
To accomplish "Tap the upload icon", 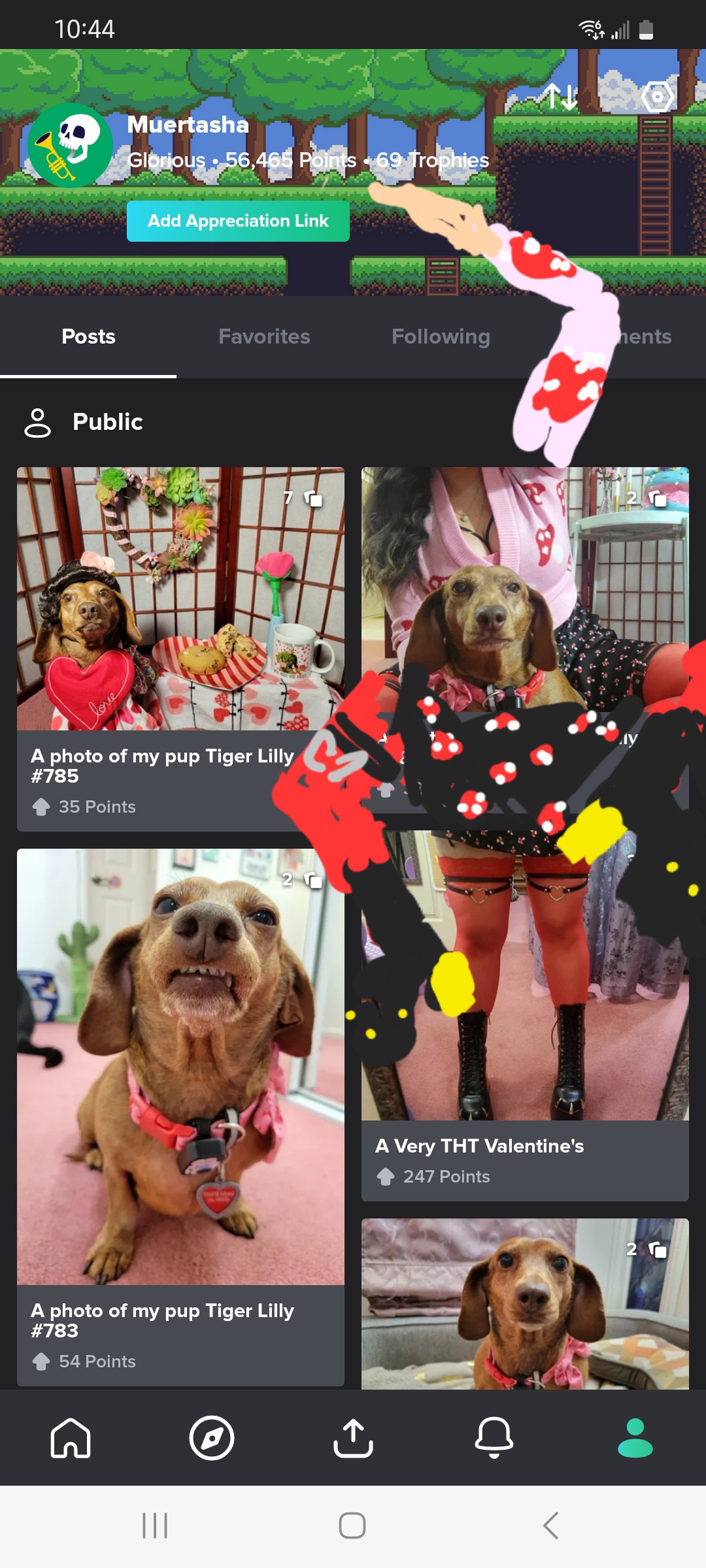I will tap(353, 1438).
